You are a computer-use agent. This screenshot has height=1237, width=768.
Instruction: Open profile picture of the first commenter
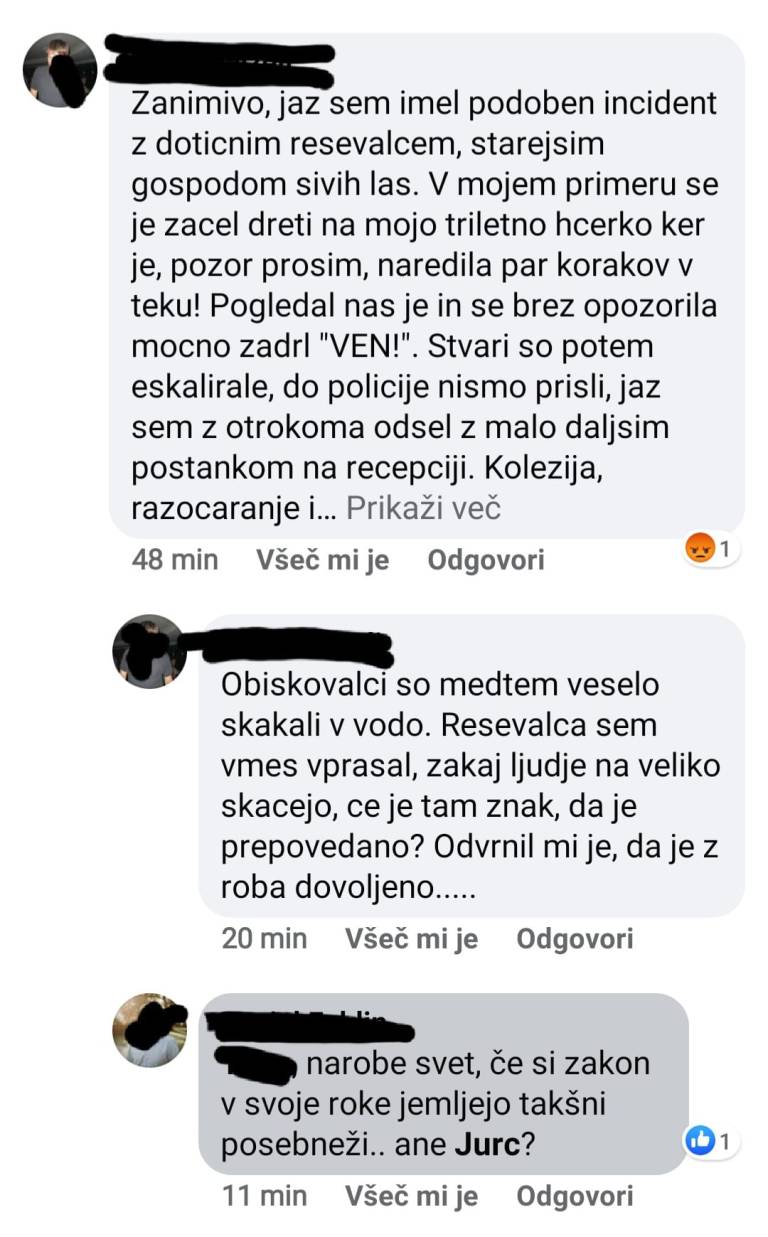pos(60,69)
